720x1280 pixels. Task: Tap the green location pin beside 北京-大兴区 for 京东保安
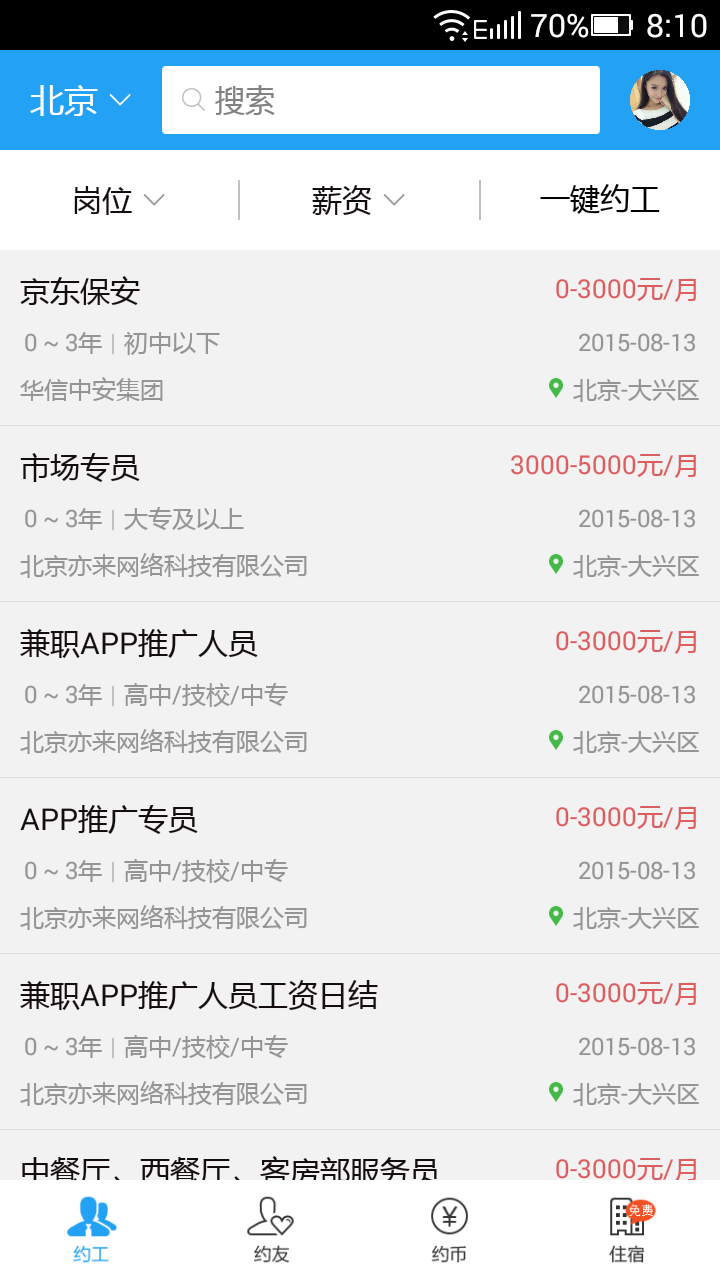556,389
